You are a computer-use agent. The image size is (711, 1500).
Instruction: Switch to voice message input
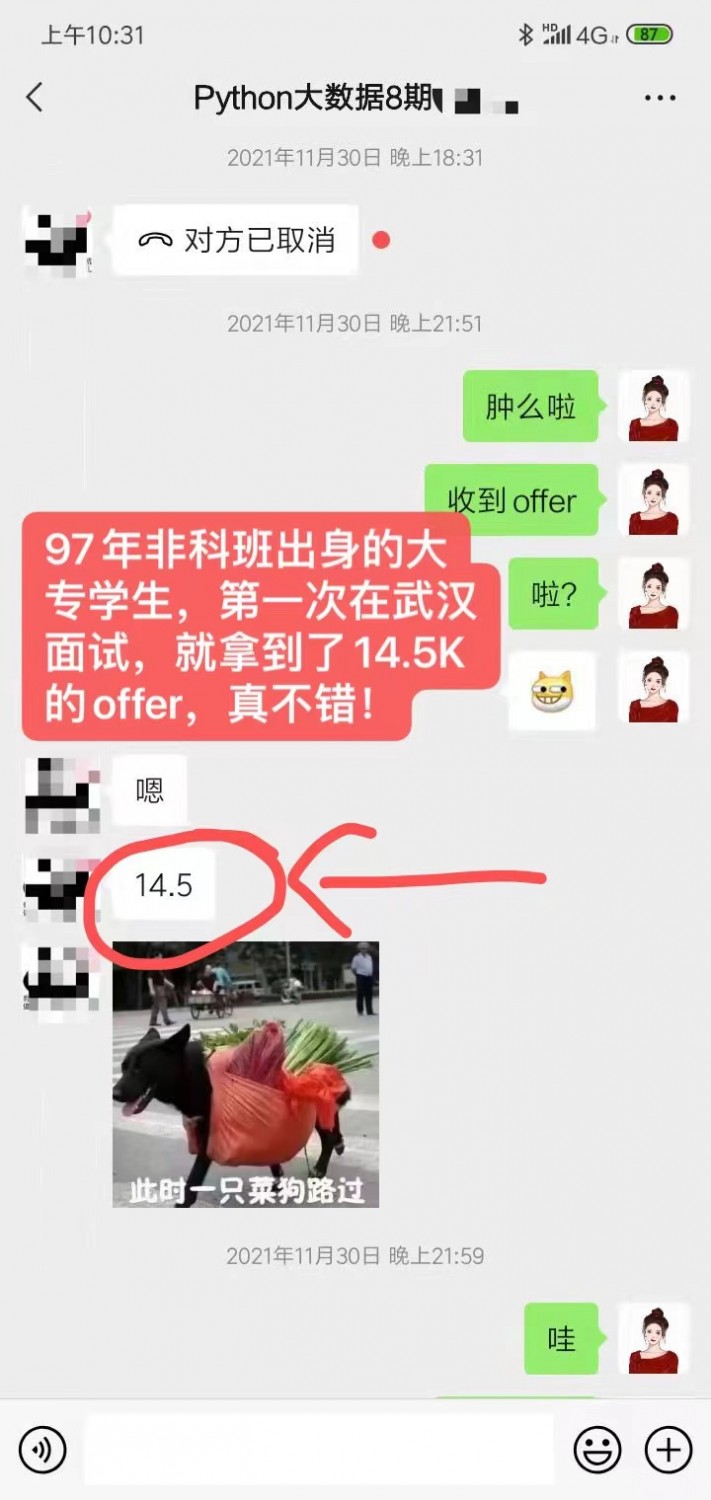click(42, 1449)
